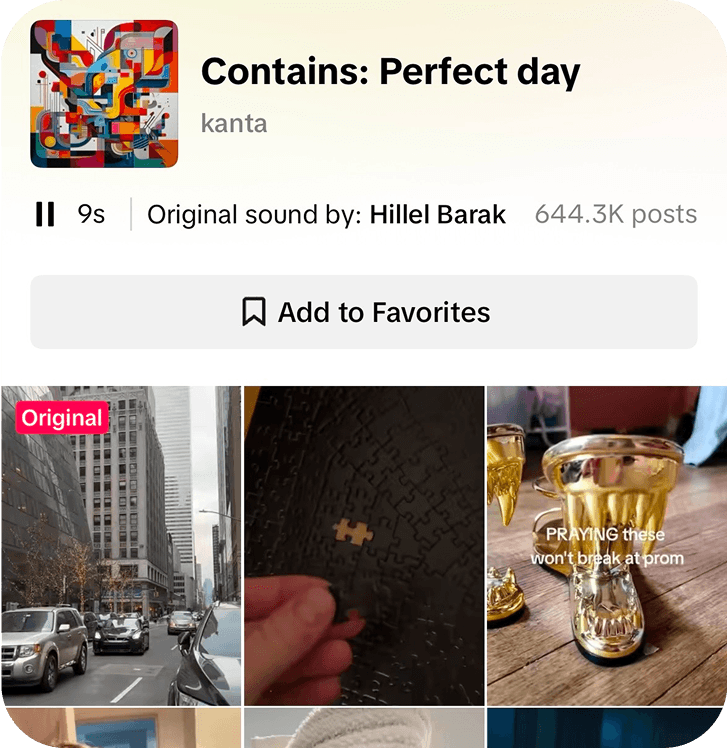Pause the sound preview
Screen dimensions: 727x748
[x=45, y=214]
